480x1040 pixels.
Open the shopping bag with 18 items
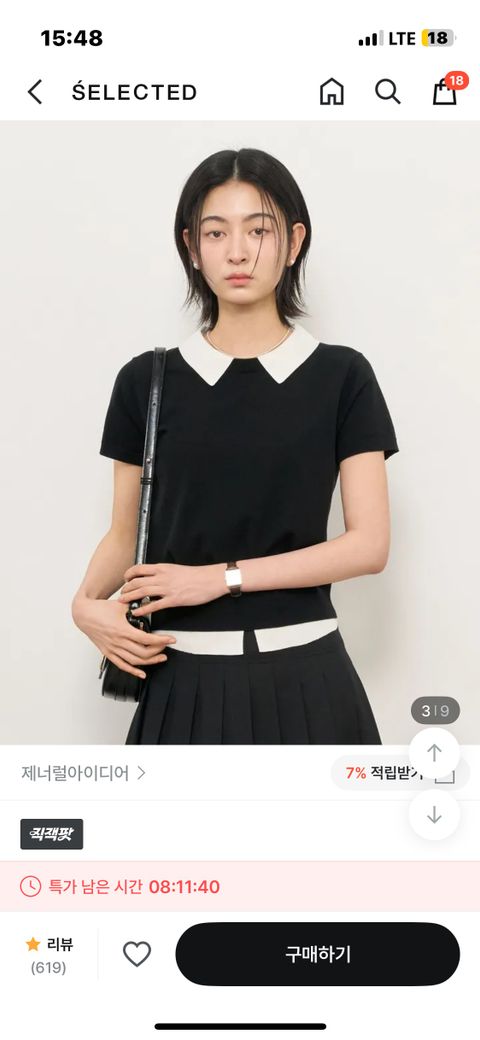[x=446, y=90]
